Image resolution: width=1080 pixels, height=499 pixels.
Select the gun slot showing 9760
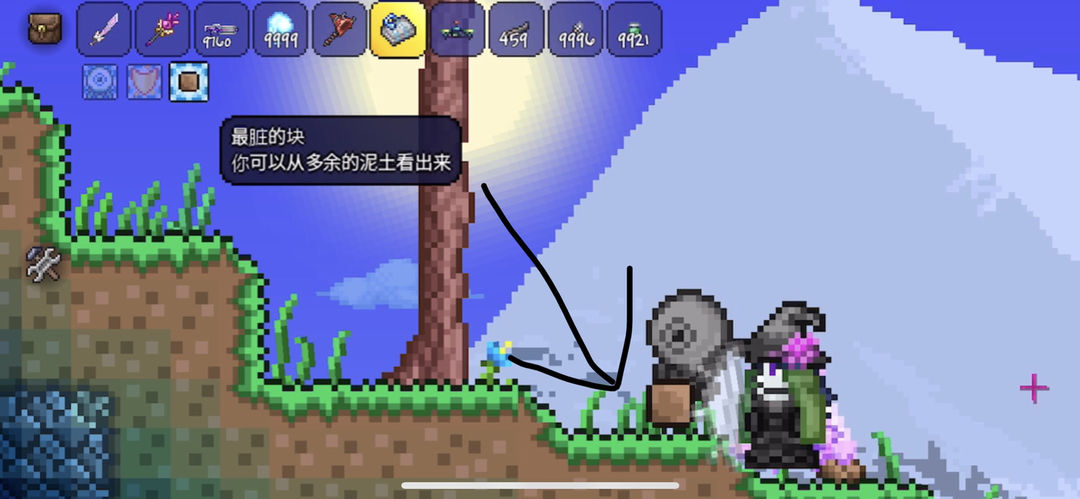click(x=221, y=30)
